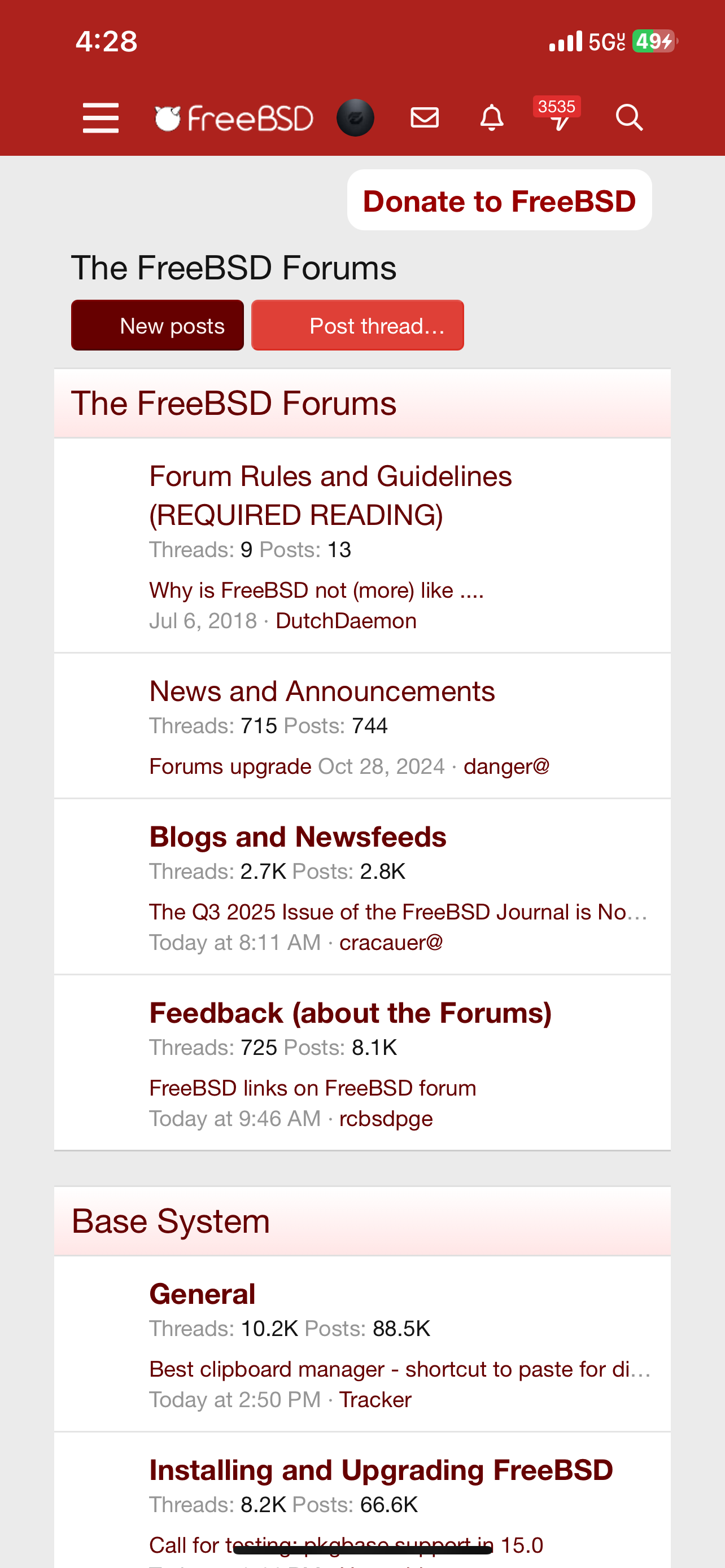Screen dimensions: 725x1568
Task: Open thread 'FreeBSD links on FreeBSD forum'
Action: point(312,1088)
